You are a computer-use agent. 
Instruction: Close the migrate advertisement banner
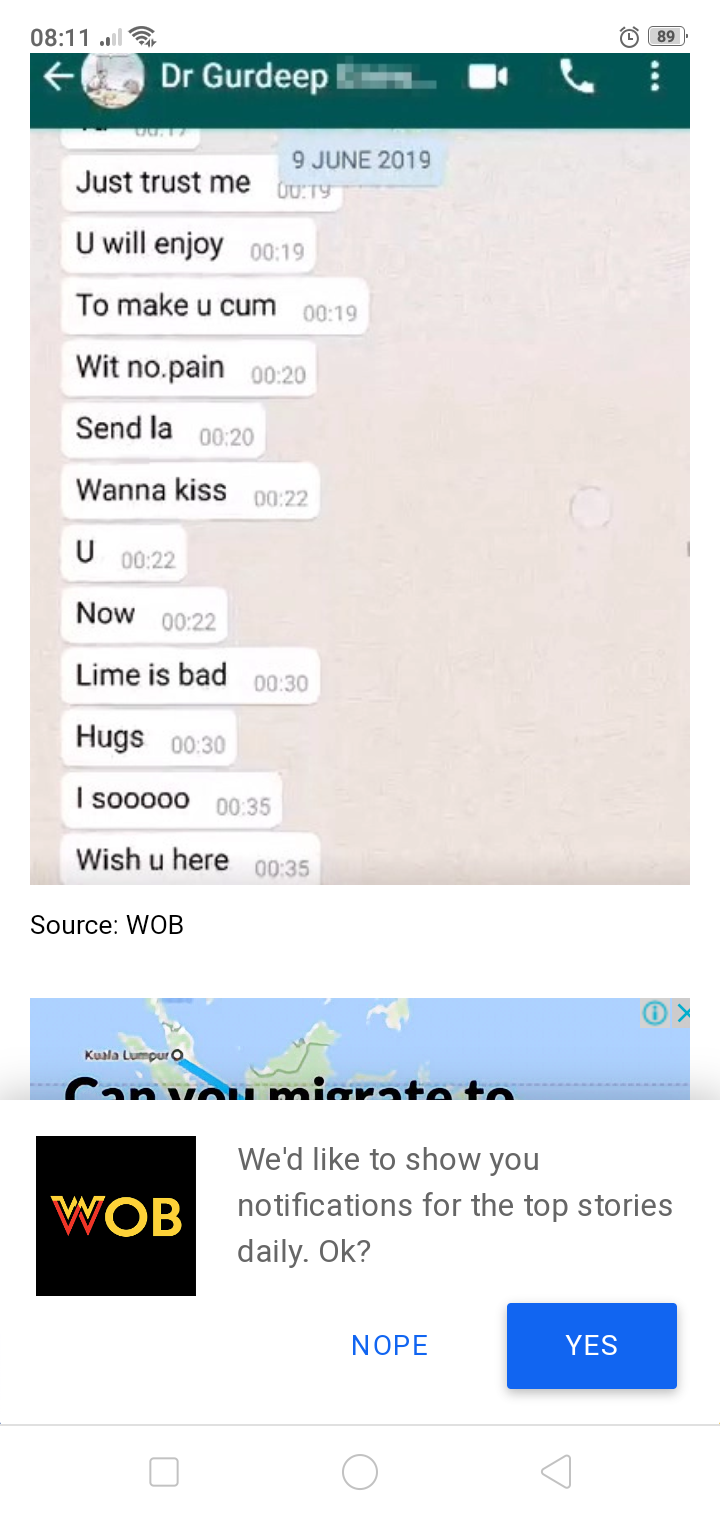coord(683,1013)
